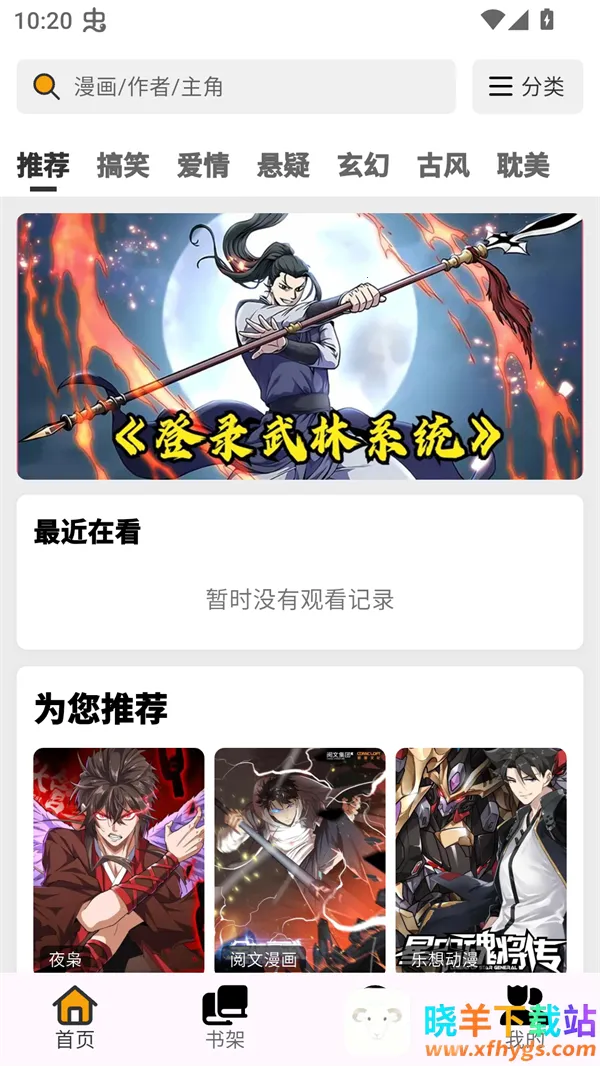
Task: Open the 夜枭 recommended comic
Action: [118, 860]
